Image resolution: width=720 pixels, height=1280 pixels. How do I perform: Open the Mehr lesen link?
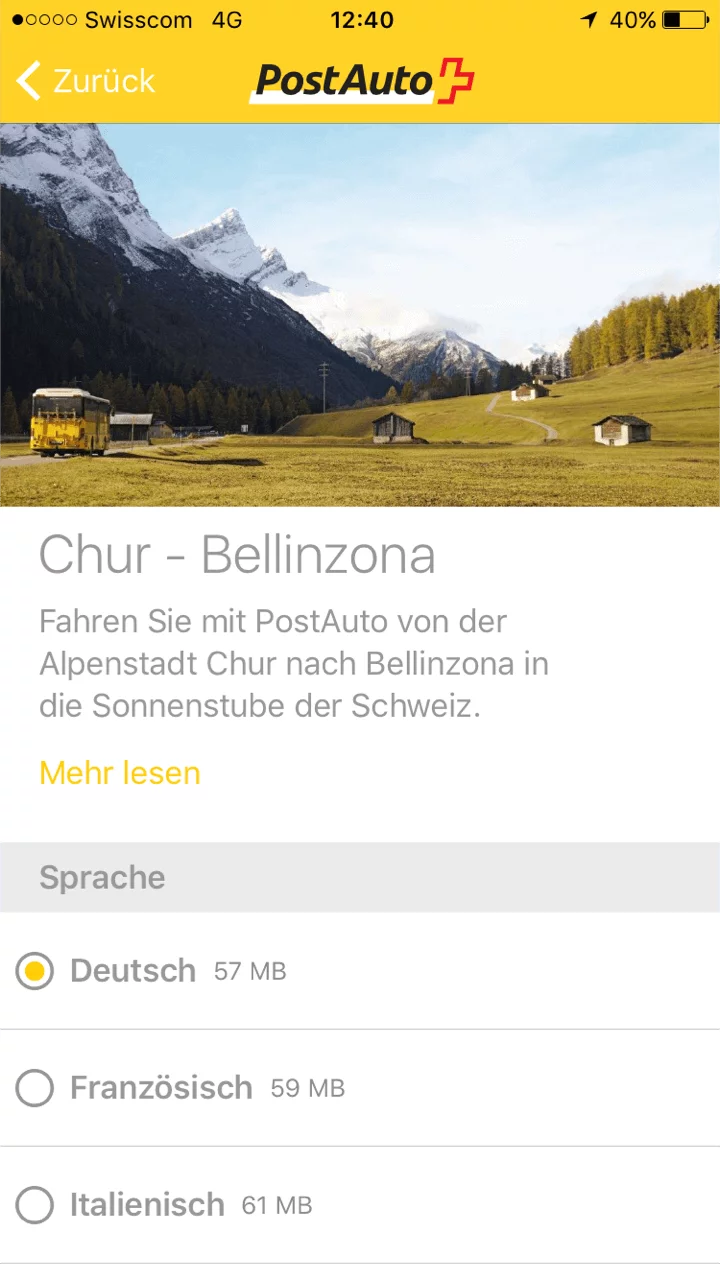coord(120,773)
